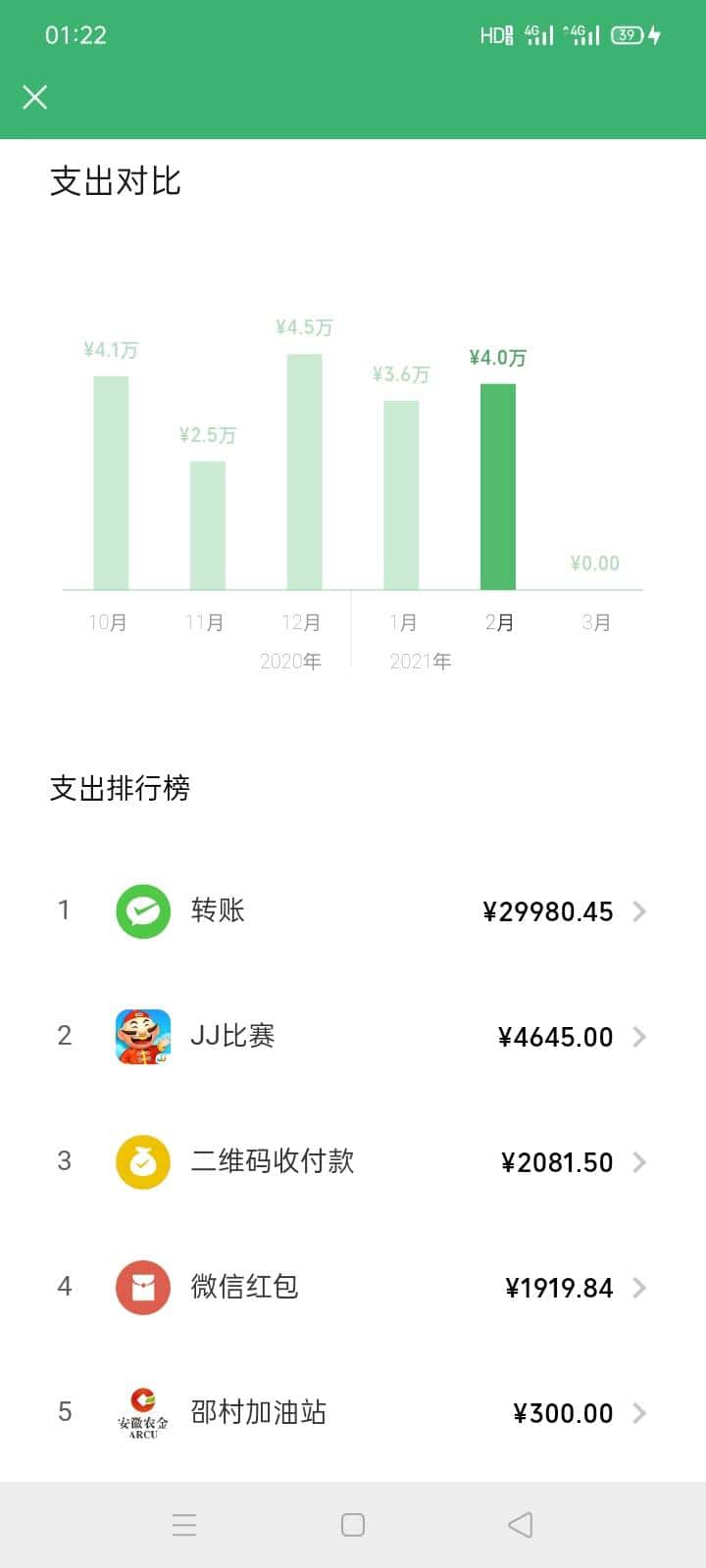Expand details for 微信红包 entry
The height and width of the screenshot is (1568, 706).
pyautogui.click(x=638, y=1287)
